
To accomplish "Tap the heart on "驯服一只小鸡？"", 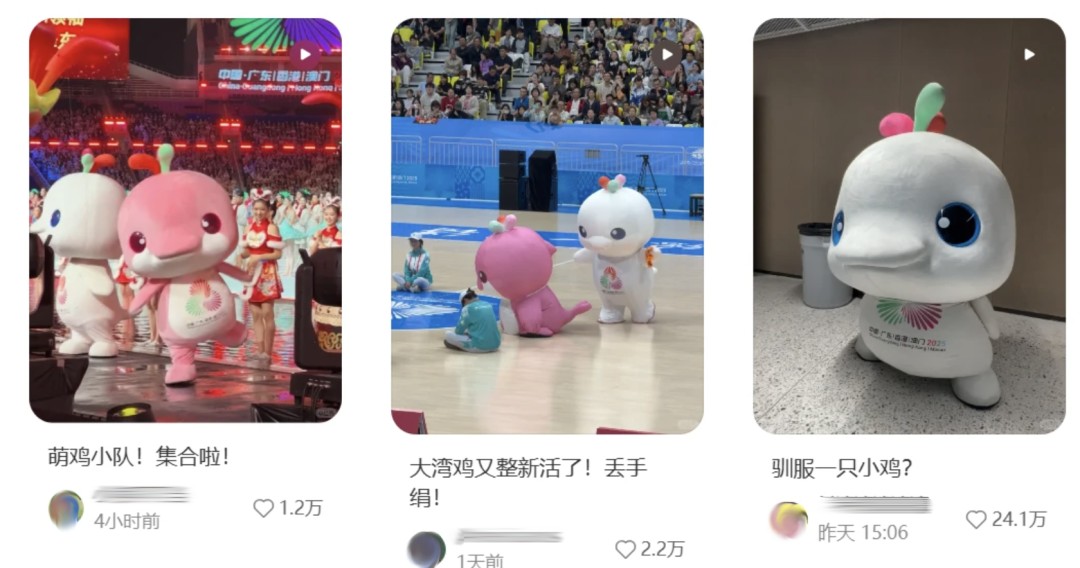I will [x=976, y=519].
